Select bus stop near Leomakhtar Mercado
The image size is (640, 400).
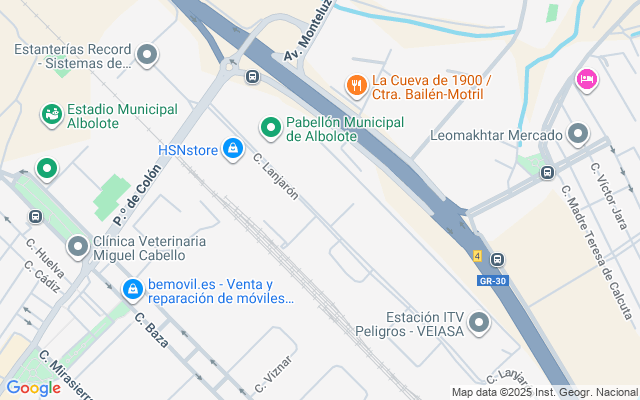click(x=547, y=172)
